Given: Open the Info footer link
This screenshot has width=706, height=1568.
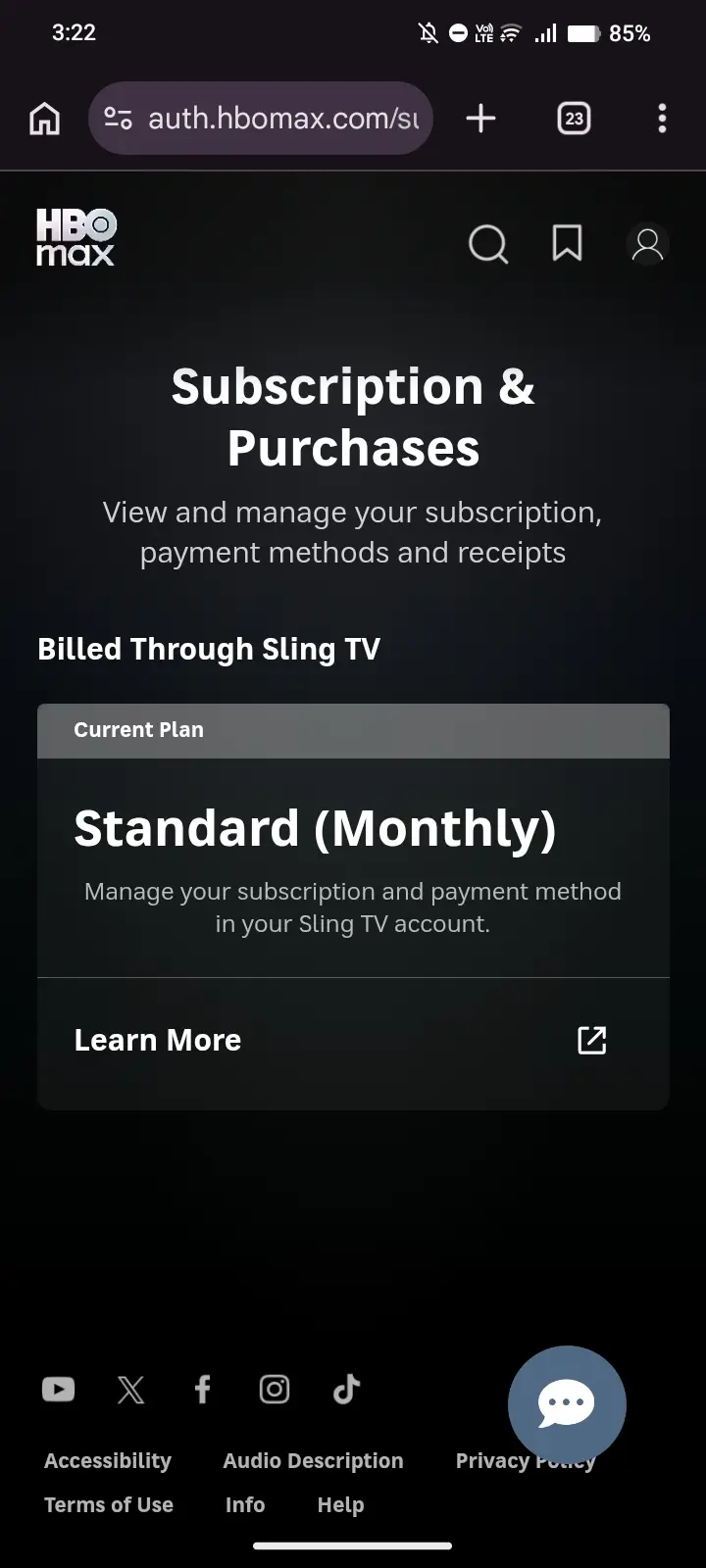Looking at the screenshot, I should point(245,1504).
